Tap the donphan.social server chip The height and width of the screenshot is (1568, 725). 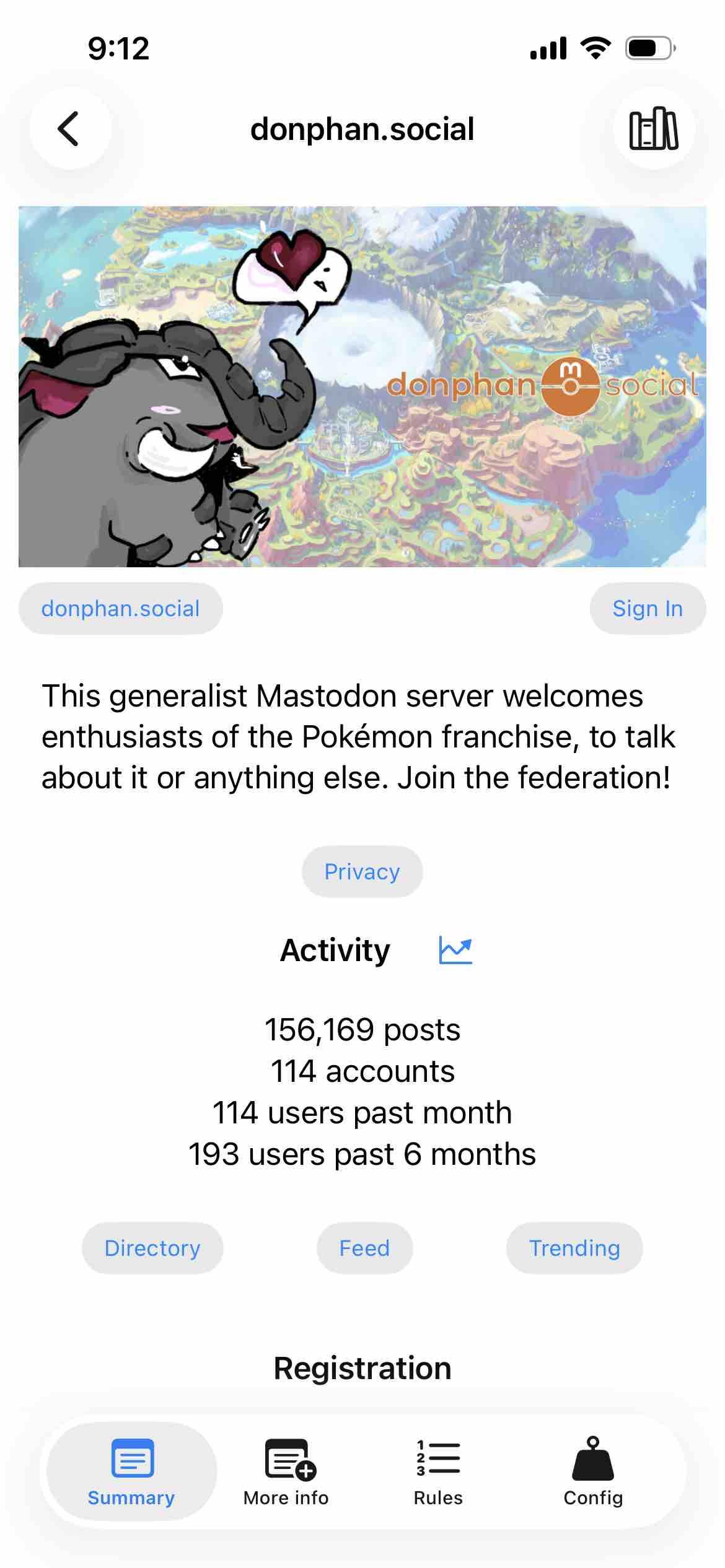(120, 608)
